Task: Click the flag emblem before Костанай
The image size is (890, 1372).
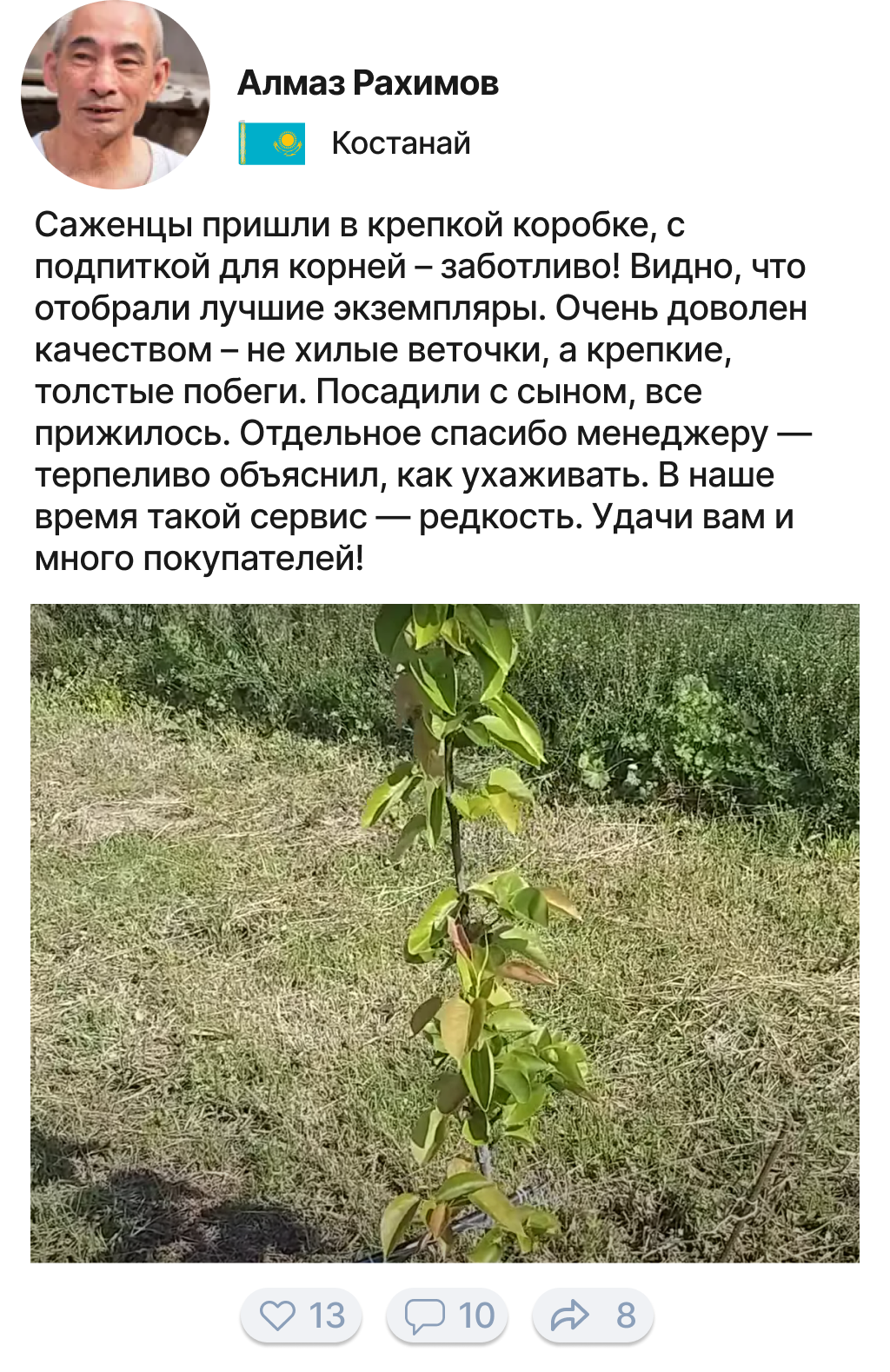Action: coord(272,143)
